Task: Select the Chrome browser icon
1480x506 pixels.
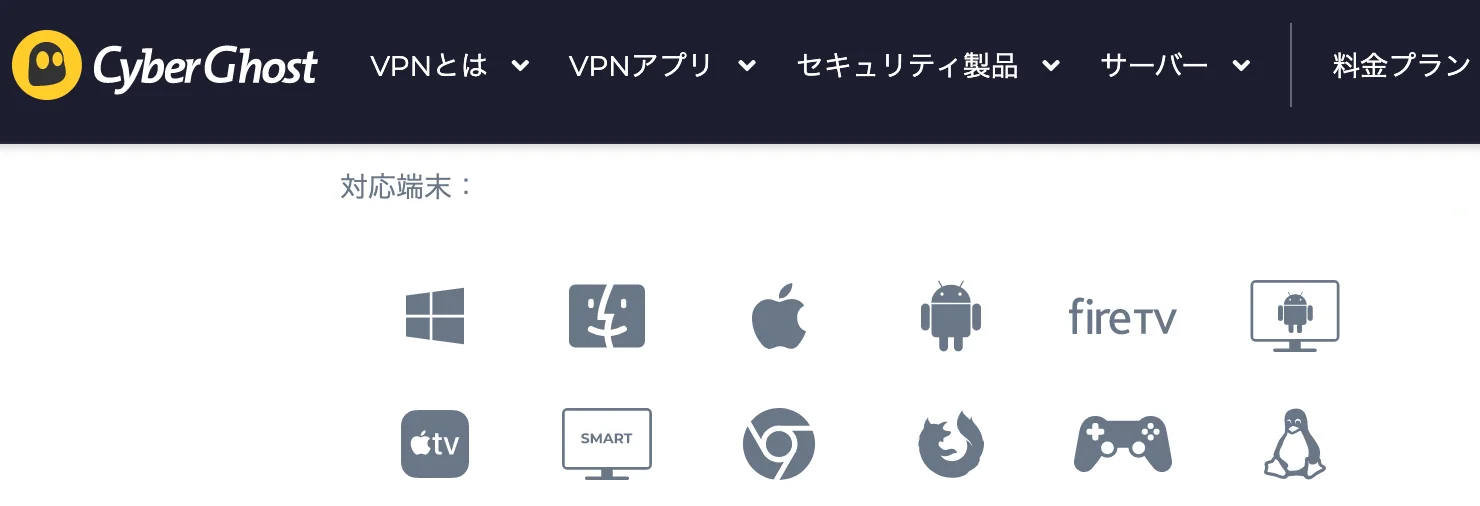Action: [778, 444]
